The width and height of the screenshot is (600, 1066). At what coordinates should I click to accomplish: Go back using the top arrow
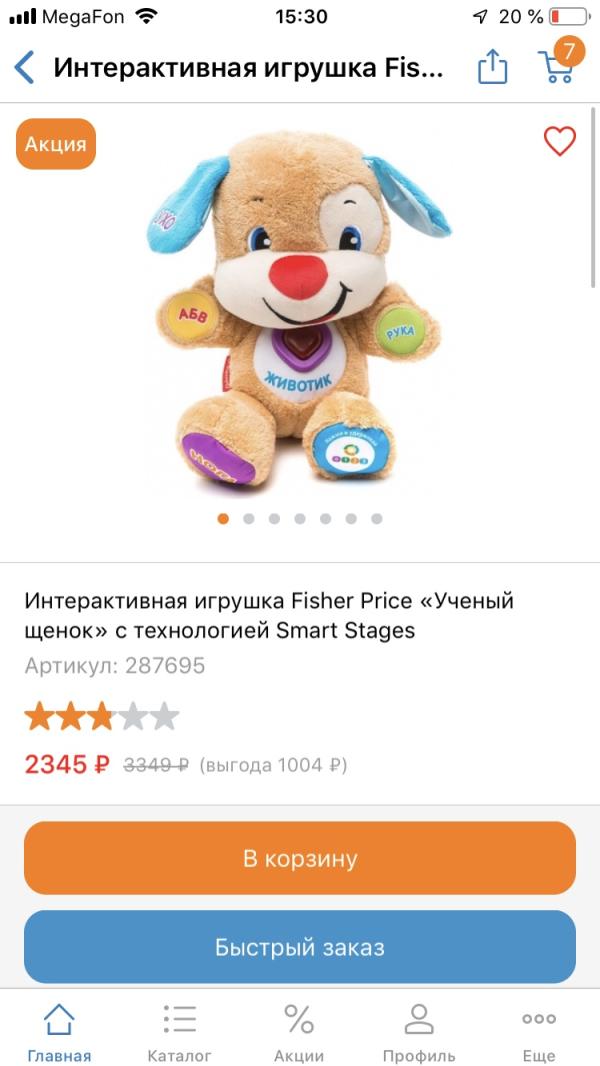tap(25, 68)
